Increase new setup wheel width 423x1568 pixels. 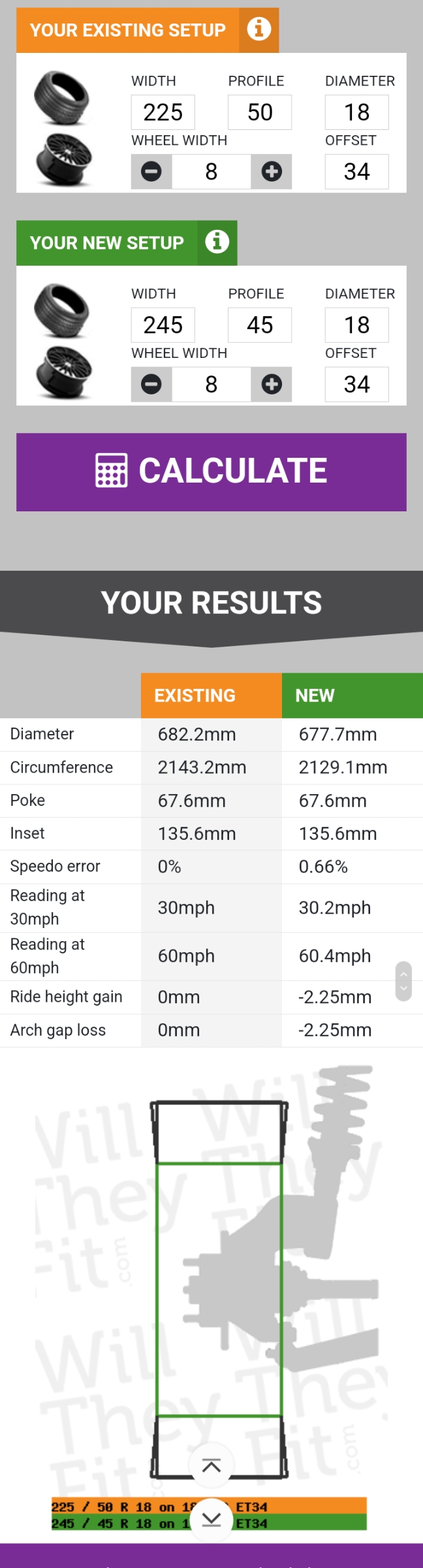click(272, 385)
